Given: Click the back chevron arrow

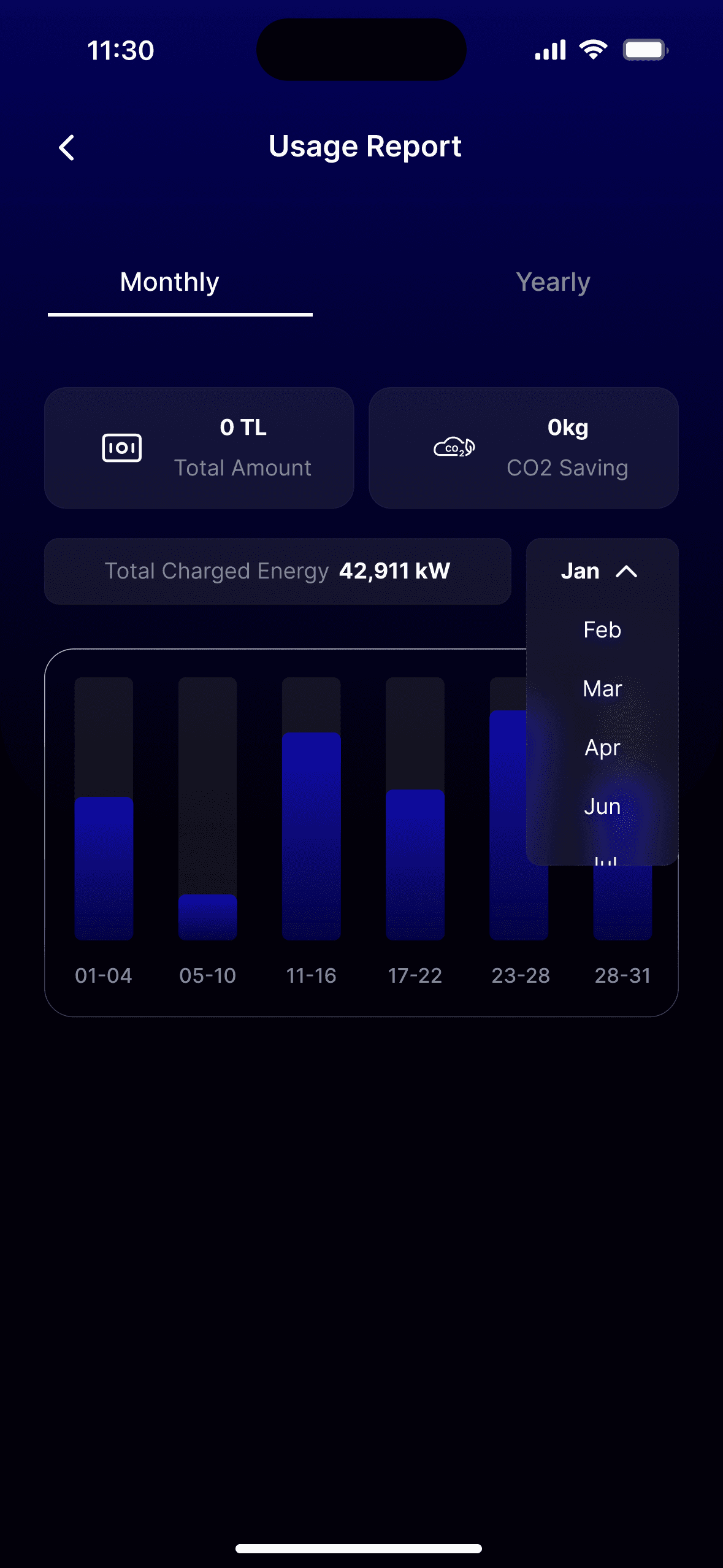Looking at the screenshot, I should (66, 147).
